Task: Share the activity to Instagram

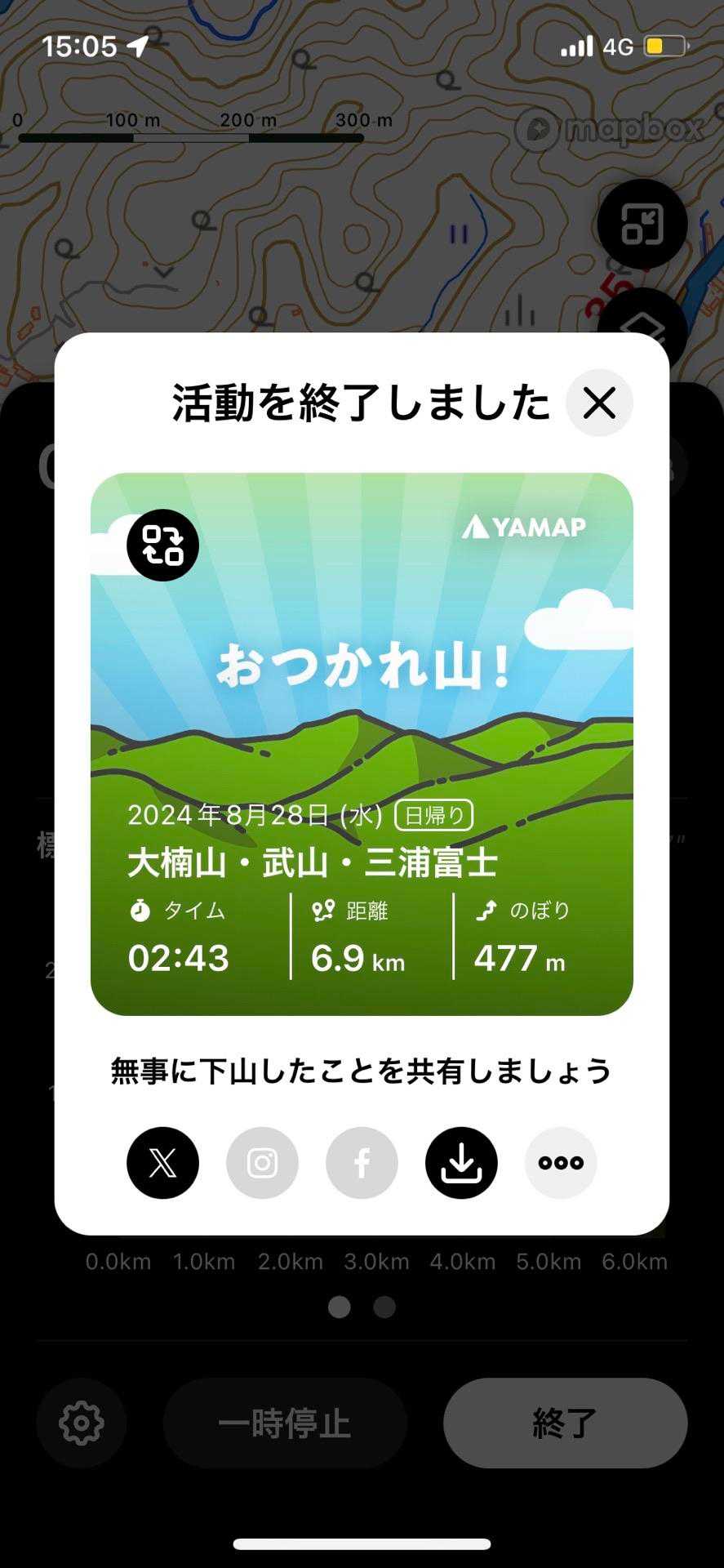Action: 262,1162
